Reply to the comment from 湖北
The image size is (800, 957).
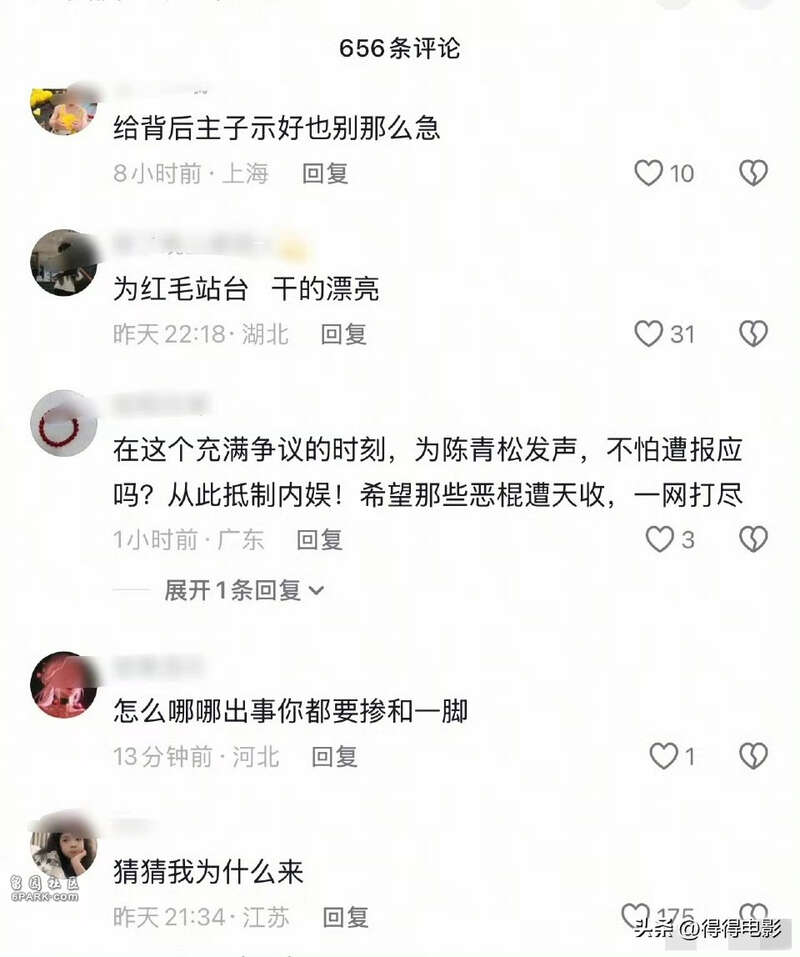[343, 334]
